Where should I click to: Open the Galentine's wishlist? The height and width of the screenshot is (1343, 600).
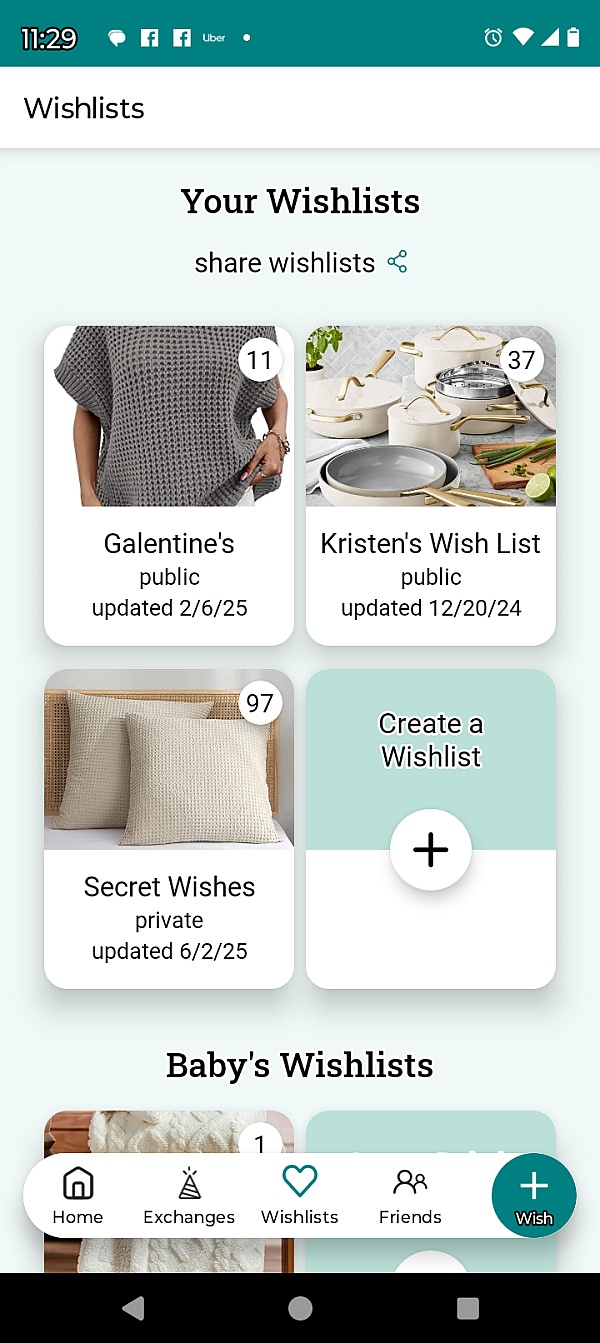(169, 485)
